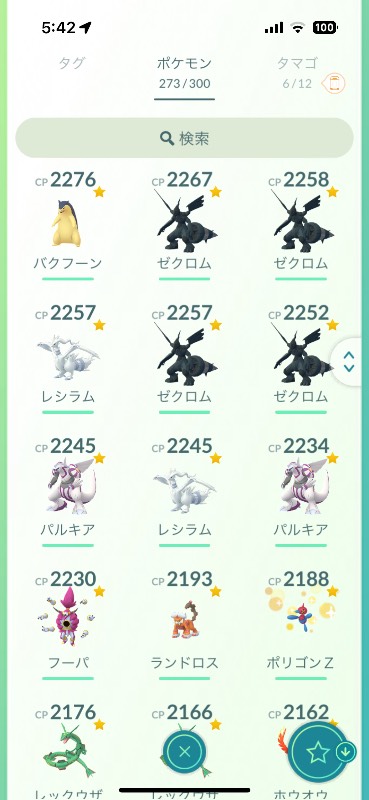Open バクフーン with CP 2276
Image resolution: width=369 pixels, height=800 pixels.
(x=68, y=224)
